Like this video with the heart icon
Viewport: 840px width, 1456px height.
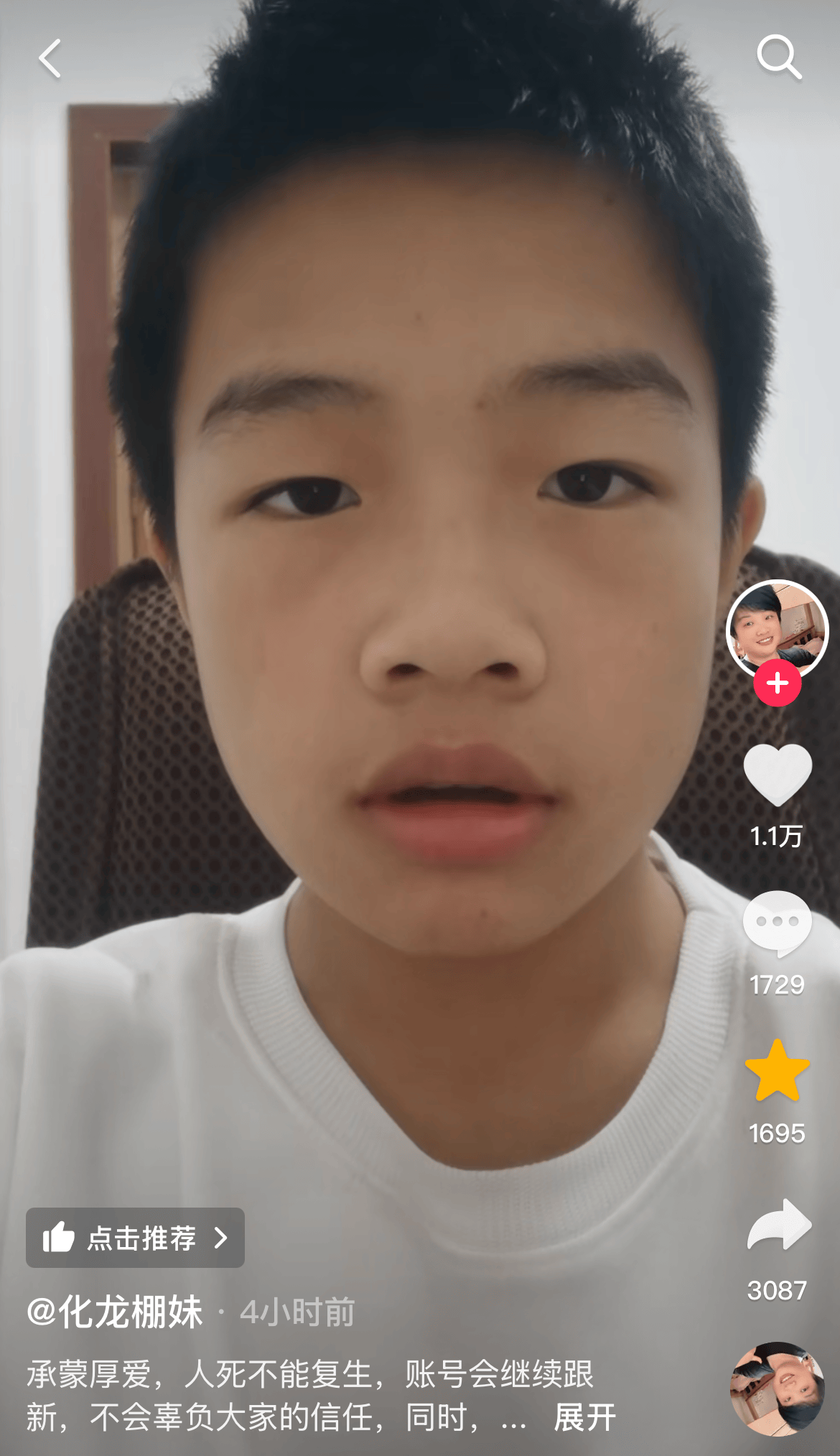pyautogui.click(x=778, y=774)
